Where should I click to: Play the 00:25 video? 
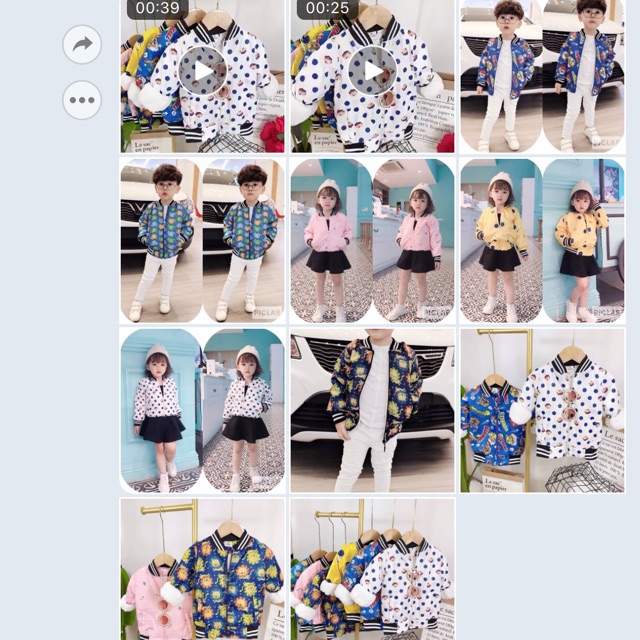click(x=372, y=70)
